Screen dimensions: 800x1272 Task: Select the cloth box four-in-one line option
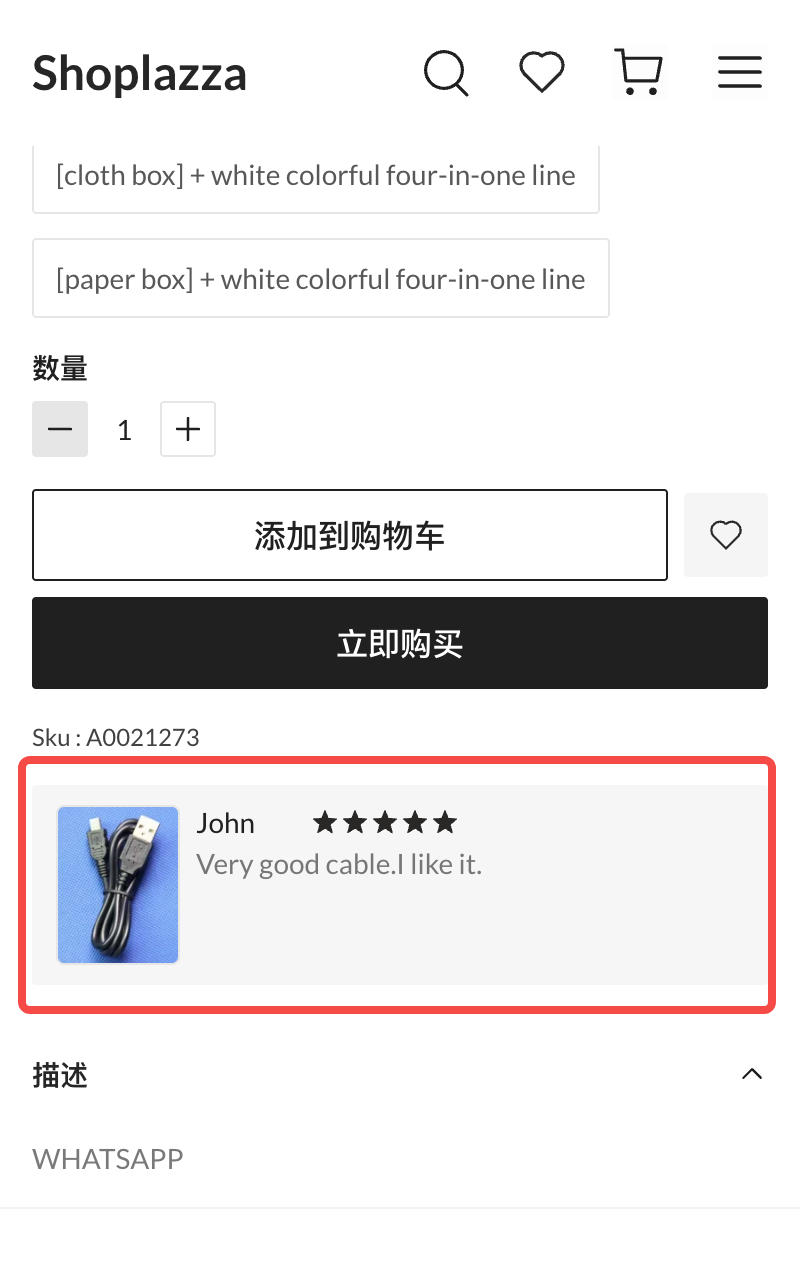pyautogui.click(x=316, y=177)
